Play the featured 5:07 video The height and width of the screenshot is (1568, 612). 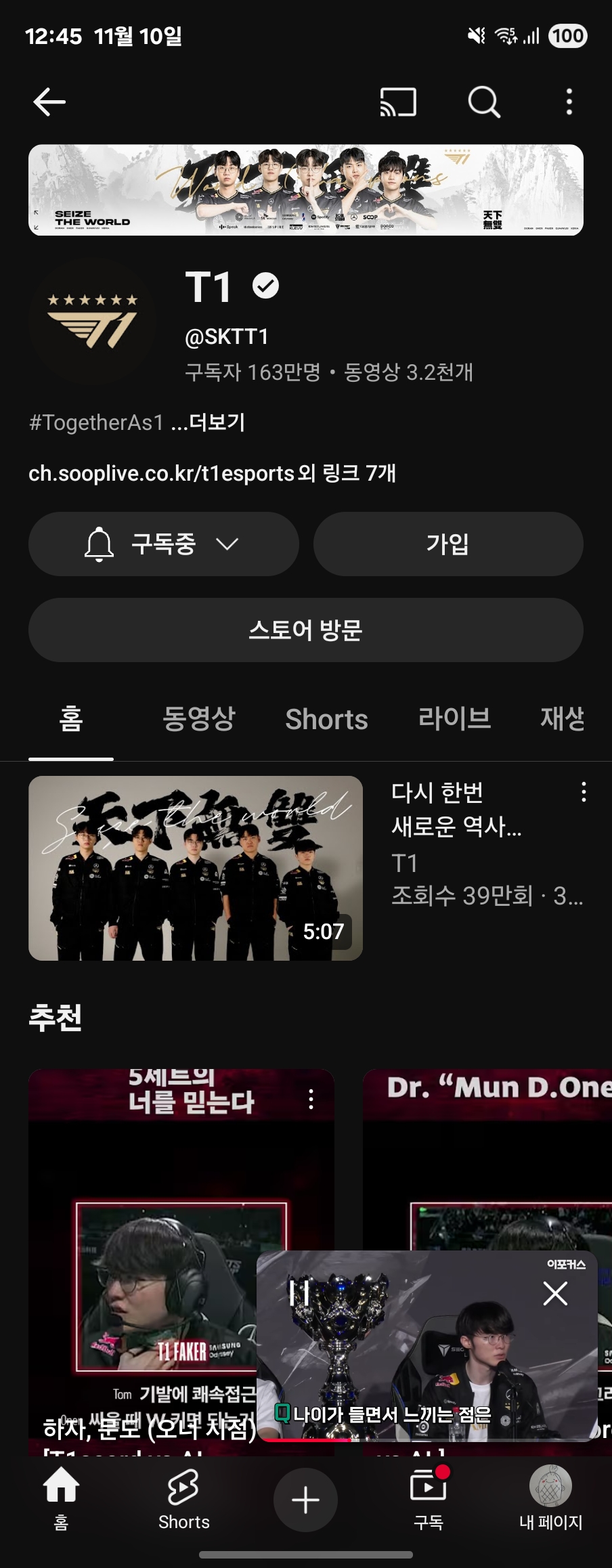[196, 868]
